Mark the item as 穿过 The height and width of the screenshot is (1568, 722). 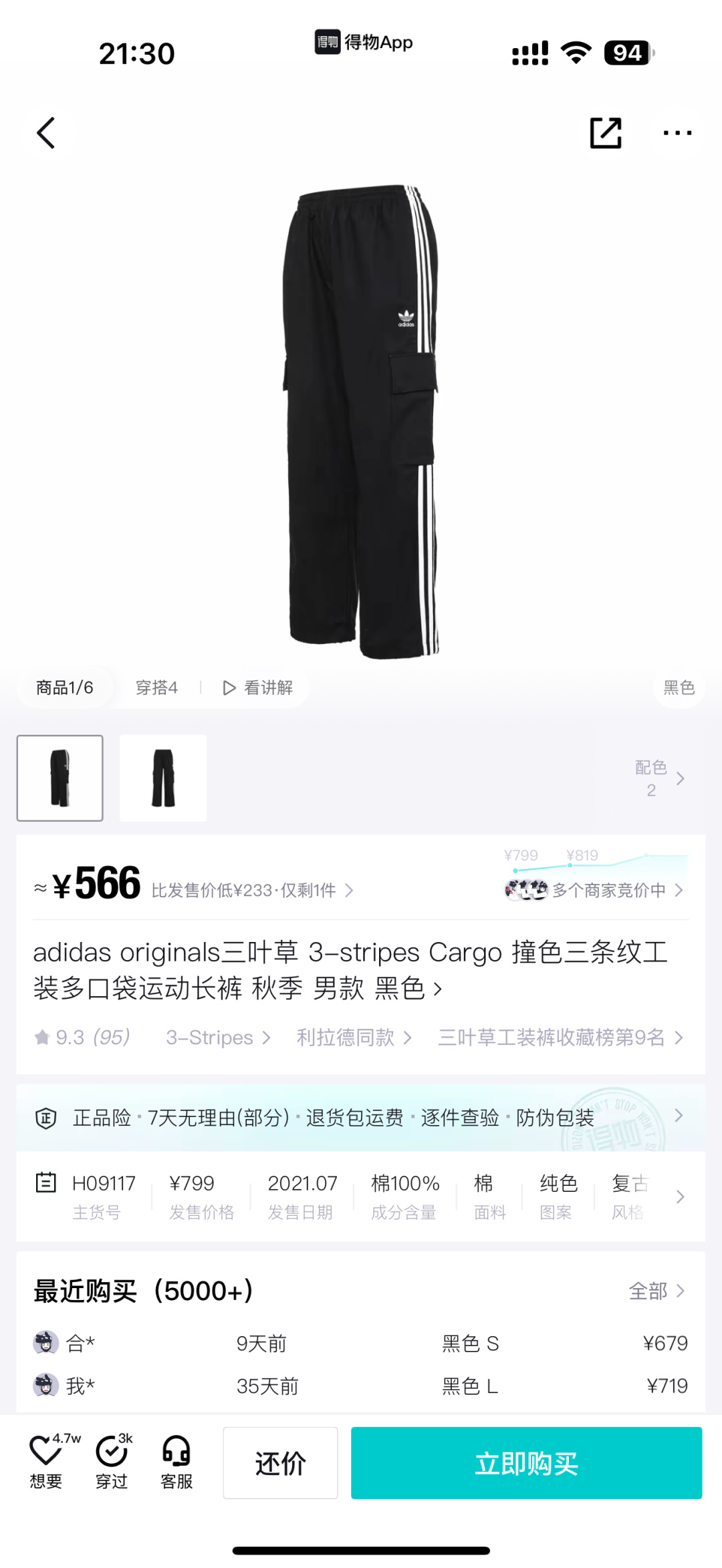coord(112,1462)
